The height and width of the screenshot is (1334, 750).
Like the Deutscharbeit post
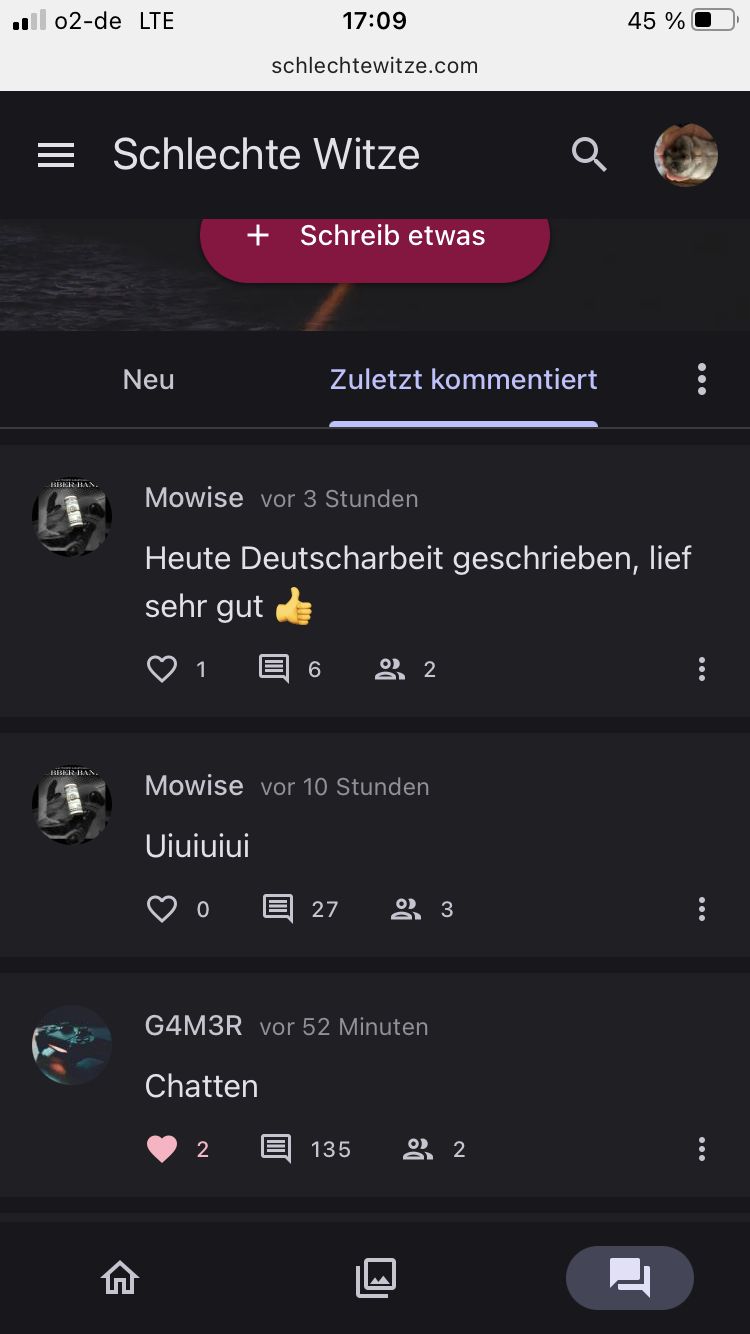(x=162, y=669)
